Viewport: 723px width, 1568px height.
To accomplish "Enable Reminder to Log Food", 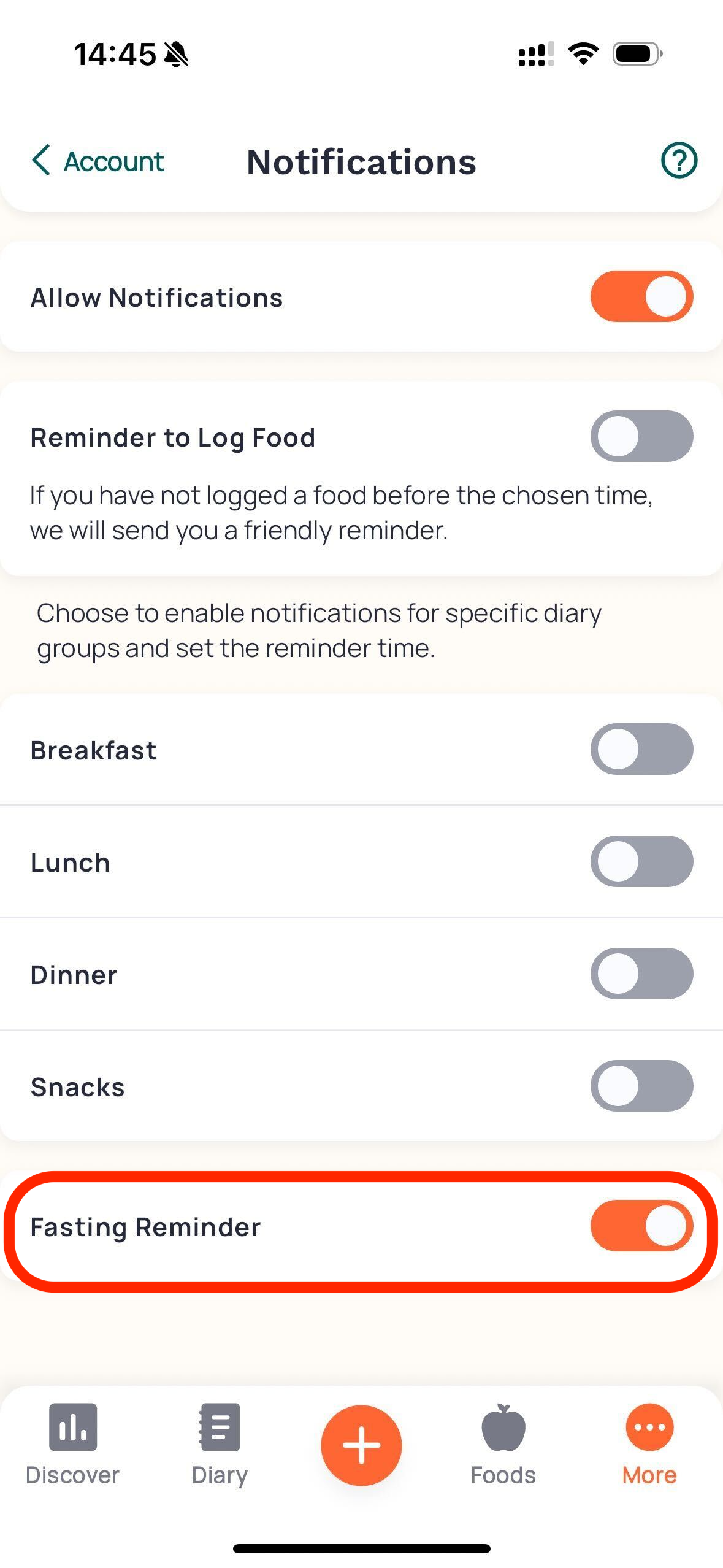I will coord(641,436).
